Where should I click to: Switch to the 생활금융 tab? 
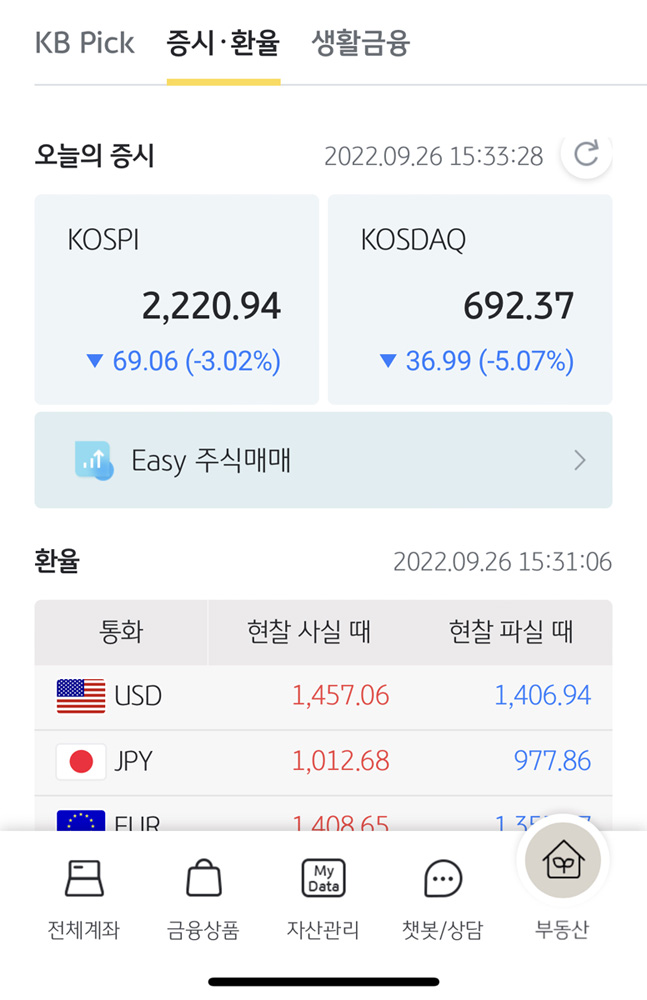[361, 44]
